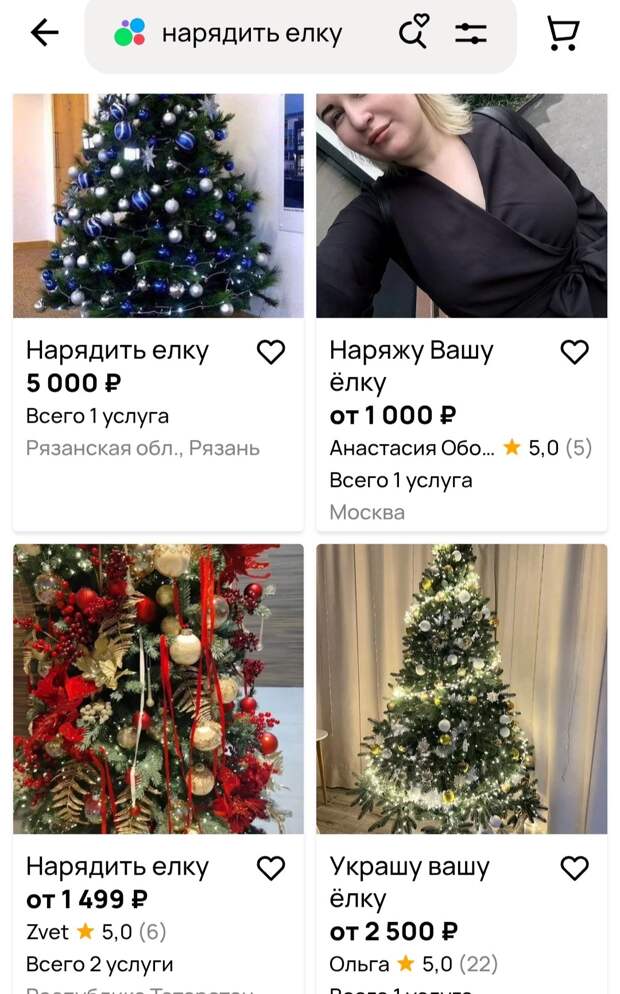The width and height of the screenshot is (620, 994).
Task: Add "Наряжу Вашу ёлку" to favorites
Action: click(x=574, y=352)
